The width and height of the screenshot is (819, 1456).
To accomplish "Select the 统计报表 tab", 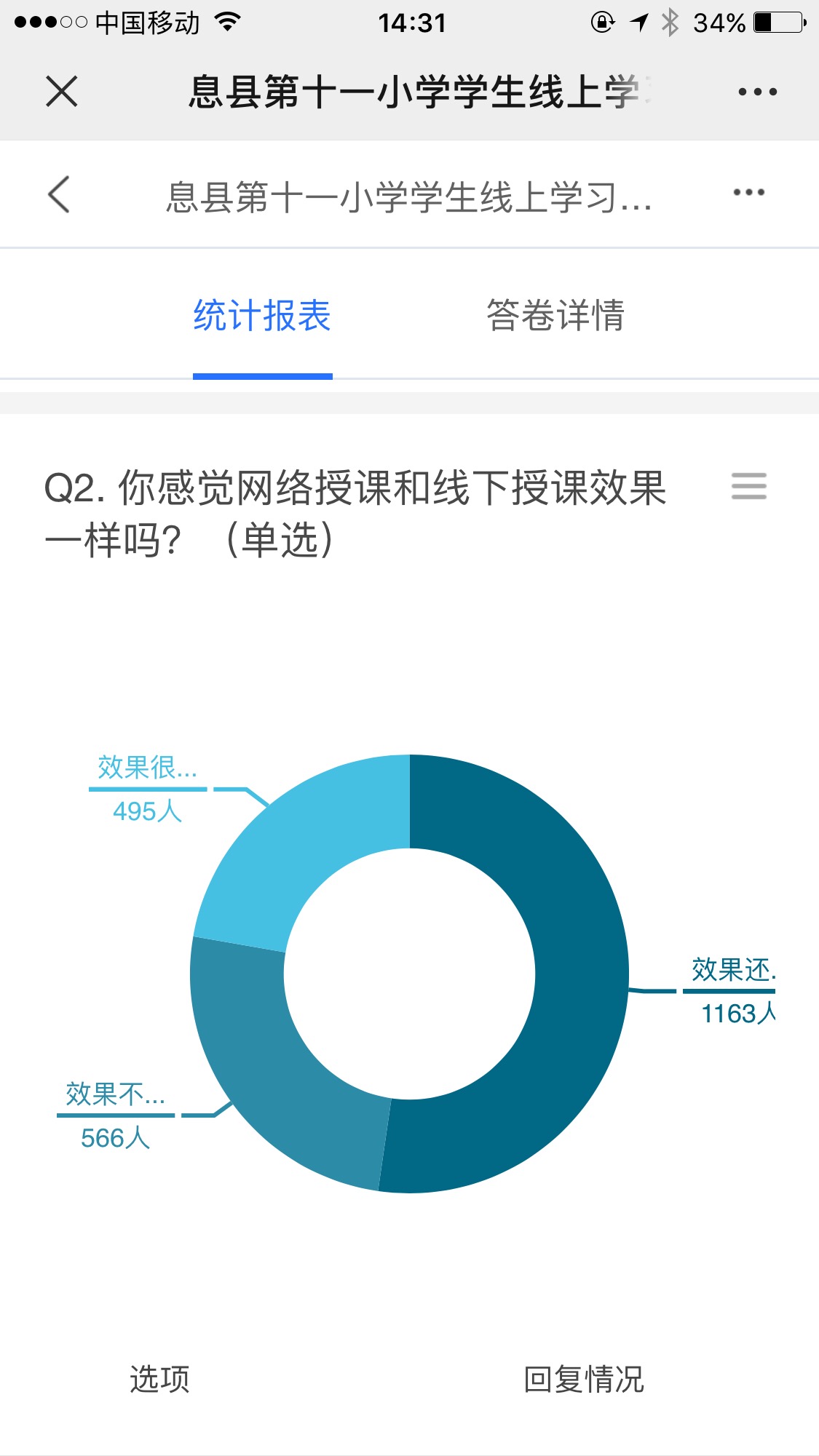I will tap(262, 315).
